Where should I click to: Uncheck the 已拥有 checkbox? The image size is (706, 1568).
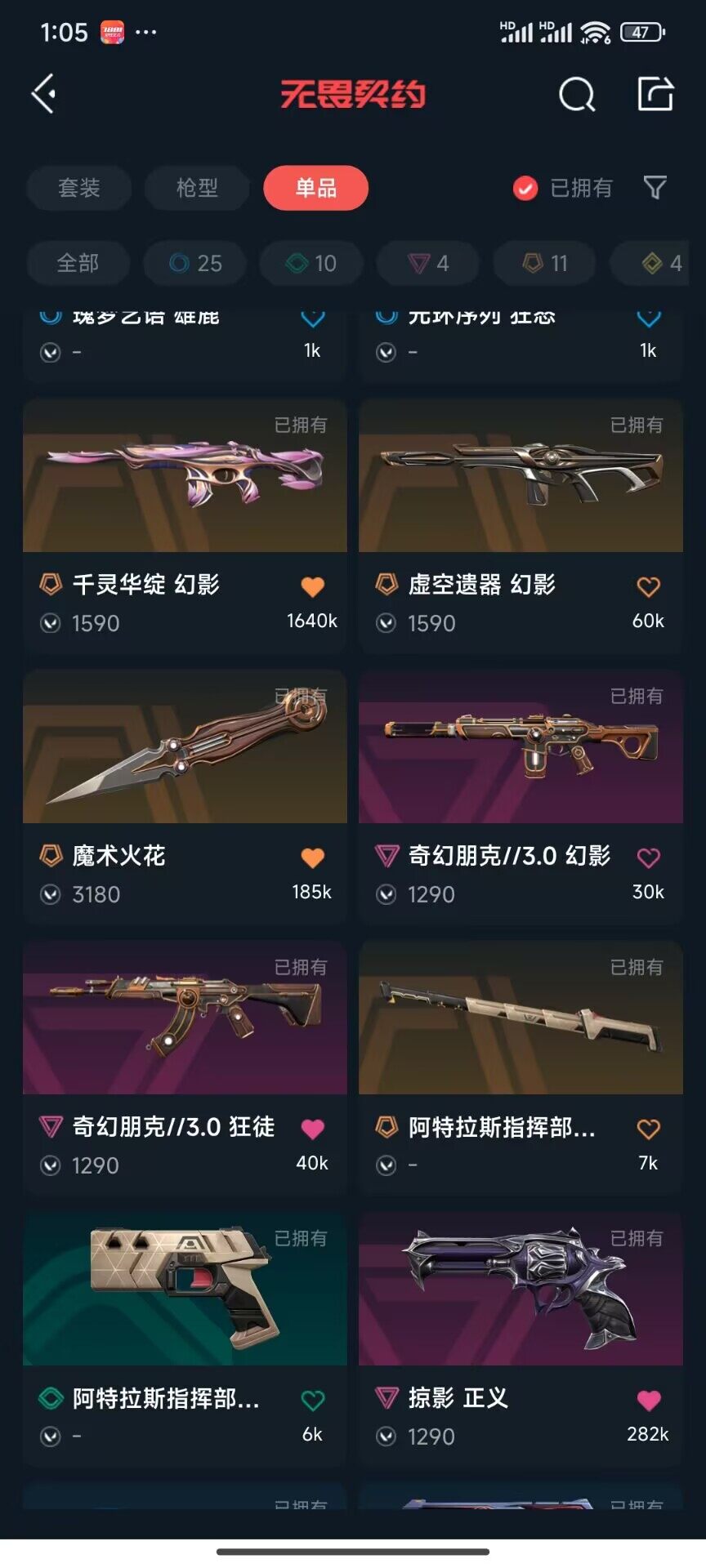525,189
